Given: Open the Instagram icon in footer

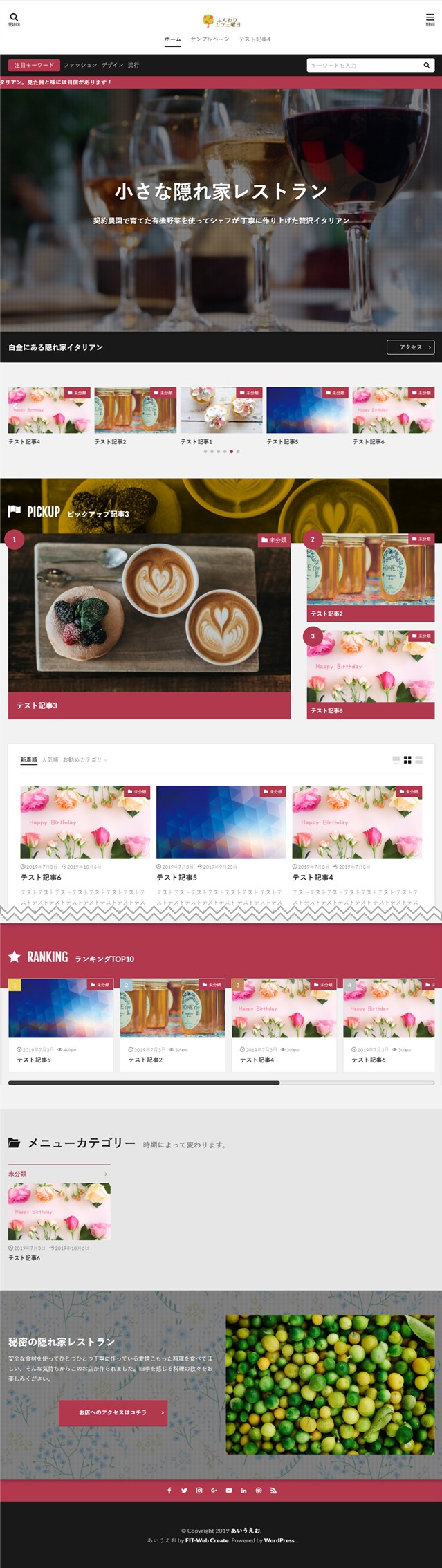Looking at the screenshot, I should point(199,1491).
